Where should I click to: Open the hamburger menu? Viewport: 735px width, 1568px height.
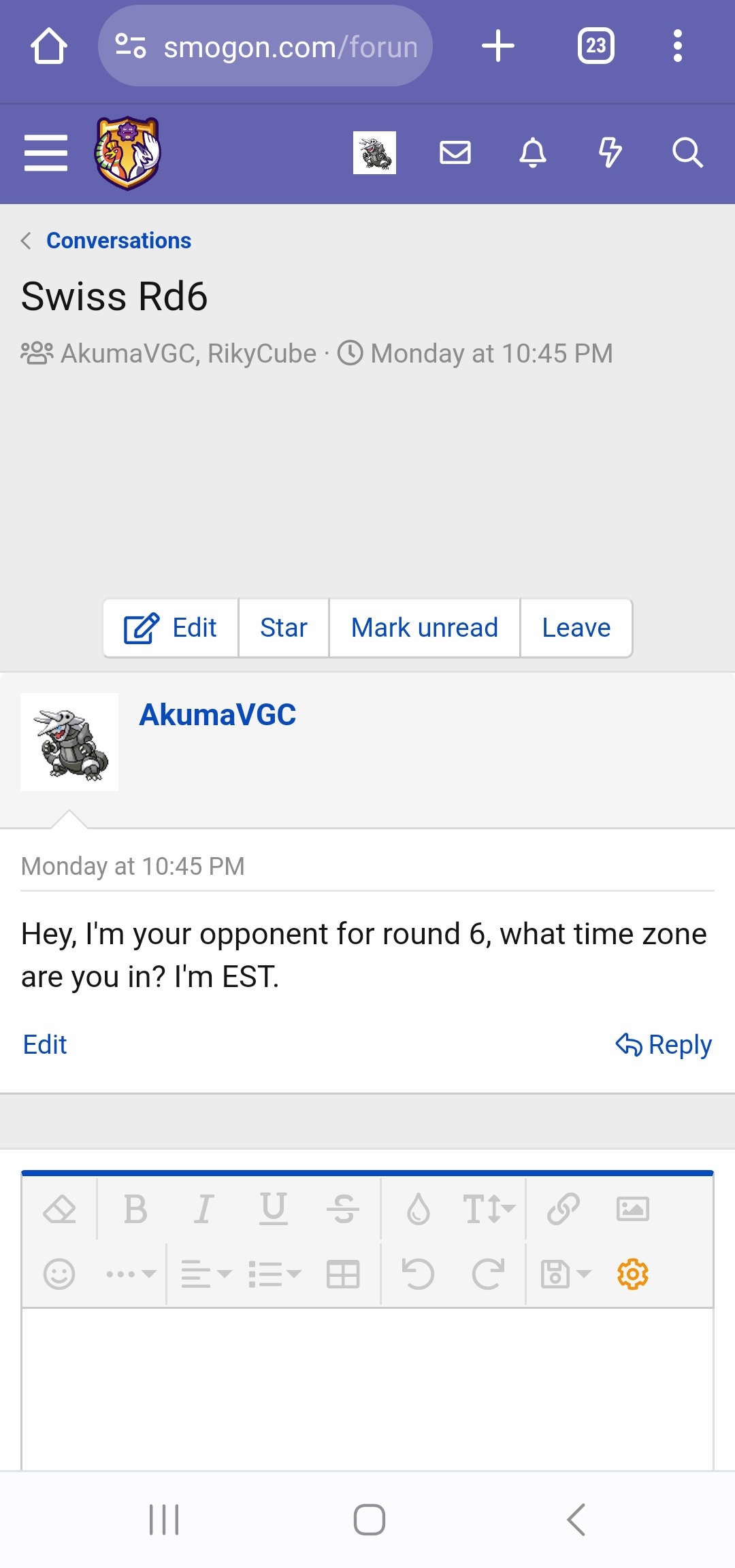click(46, 152)
